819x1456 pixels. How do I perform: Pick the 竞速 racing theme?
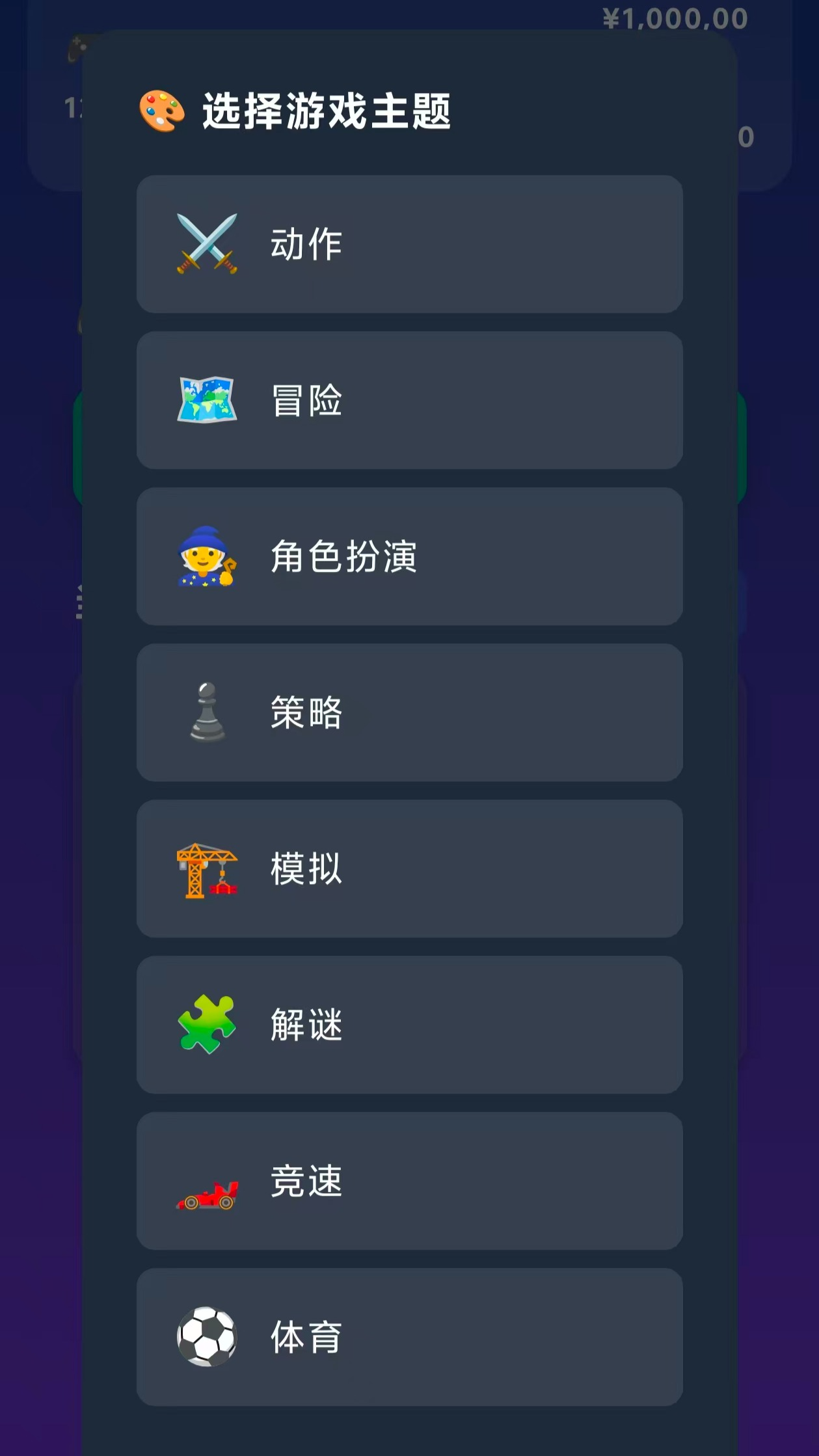point(409,1181)
